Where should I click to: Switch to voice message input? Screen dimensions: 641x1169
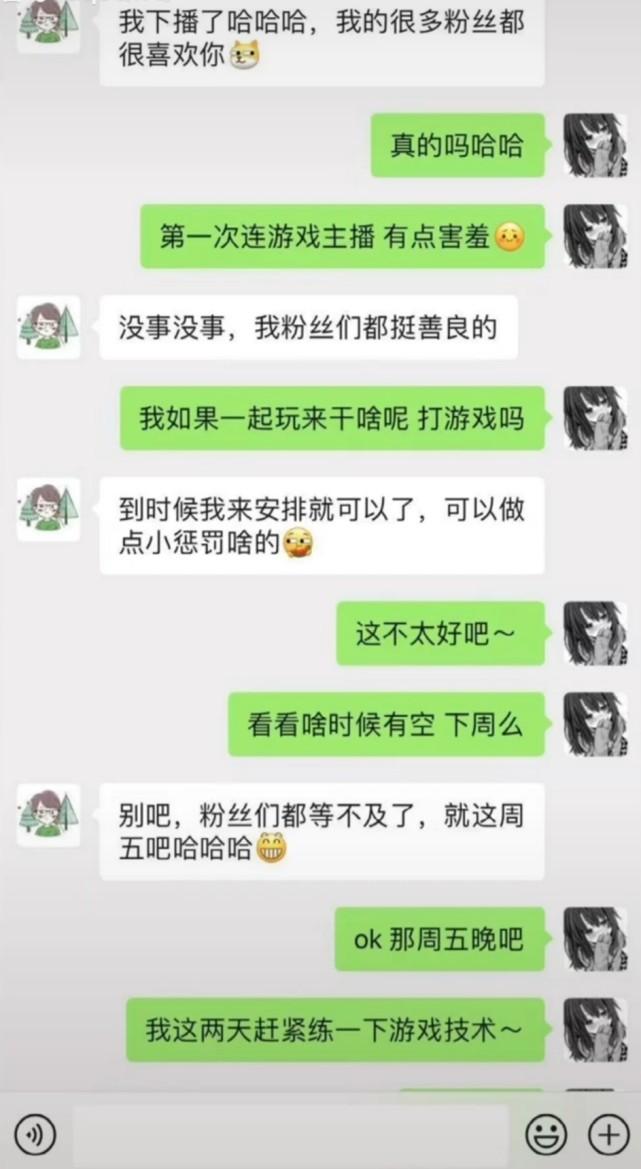coord(36,1134)
